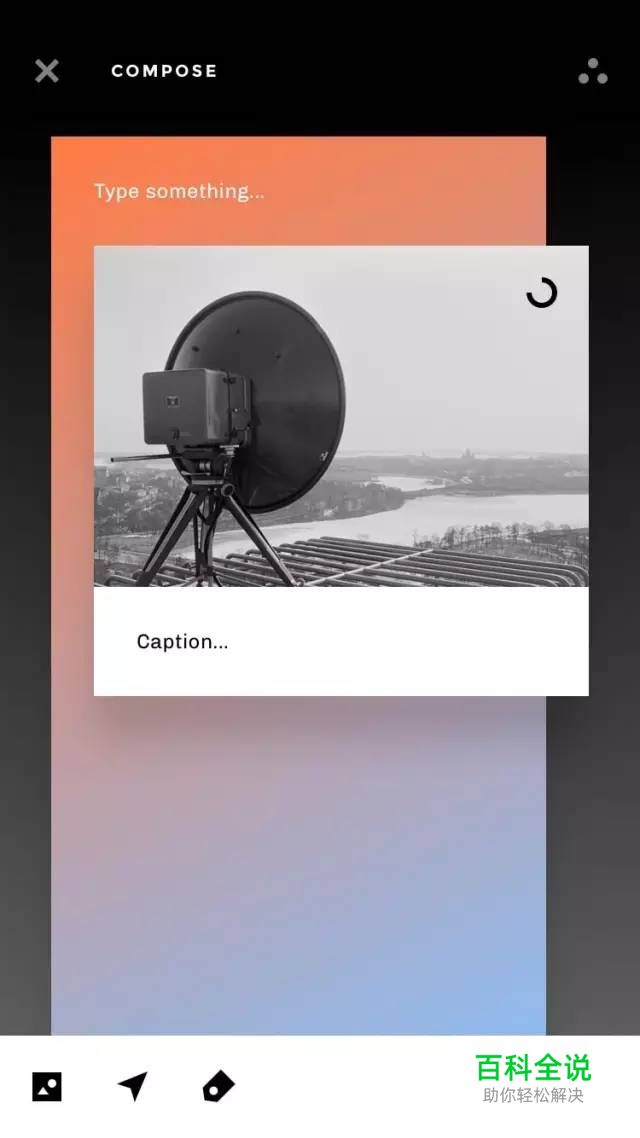Add a tag with the tag icon

click(218, 1086)
